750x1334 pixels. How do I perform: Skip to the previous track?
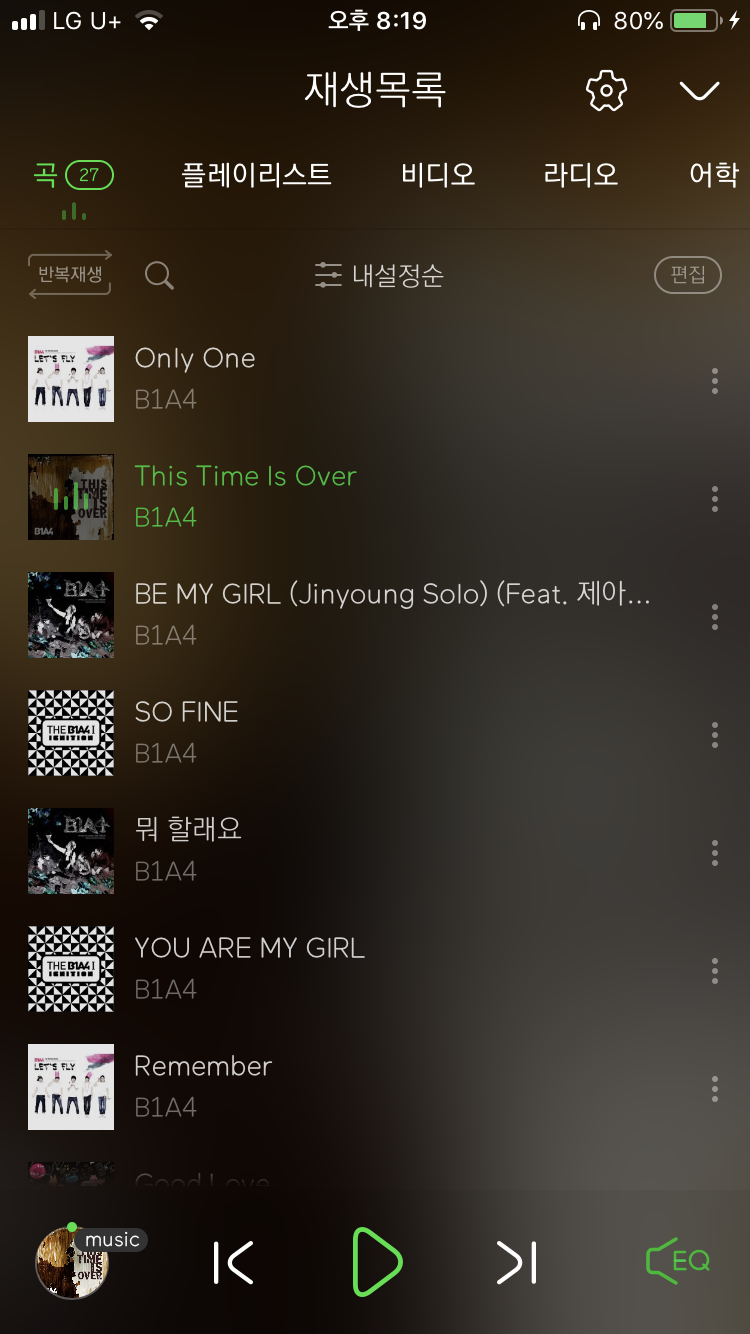[234, 1262]
